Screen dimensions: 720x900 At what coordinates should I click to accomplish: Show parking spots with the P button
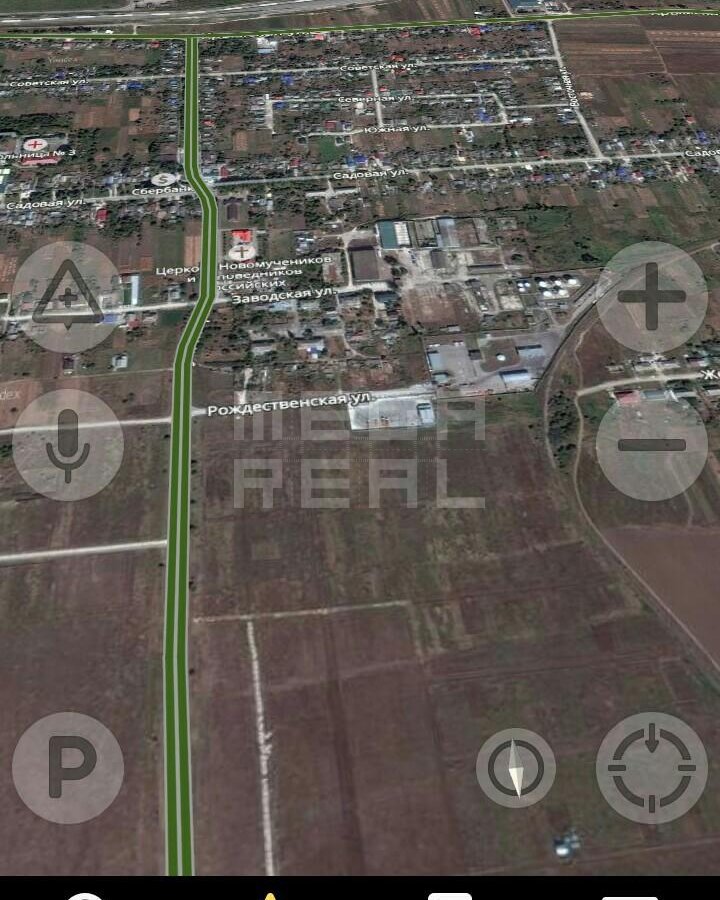tap(68, 767)
